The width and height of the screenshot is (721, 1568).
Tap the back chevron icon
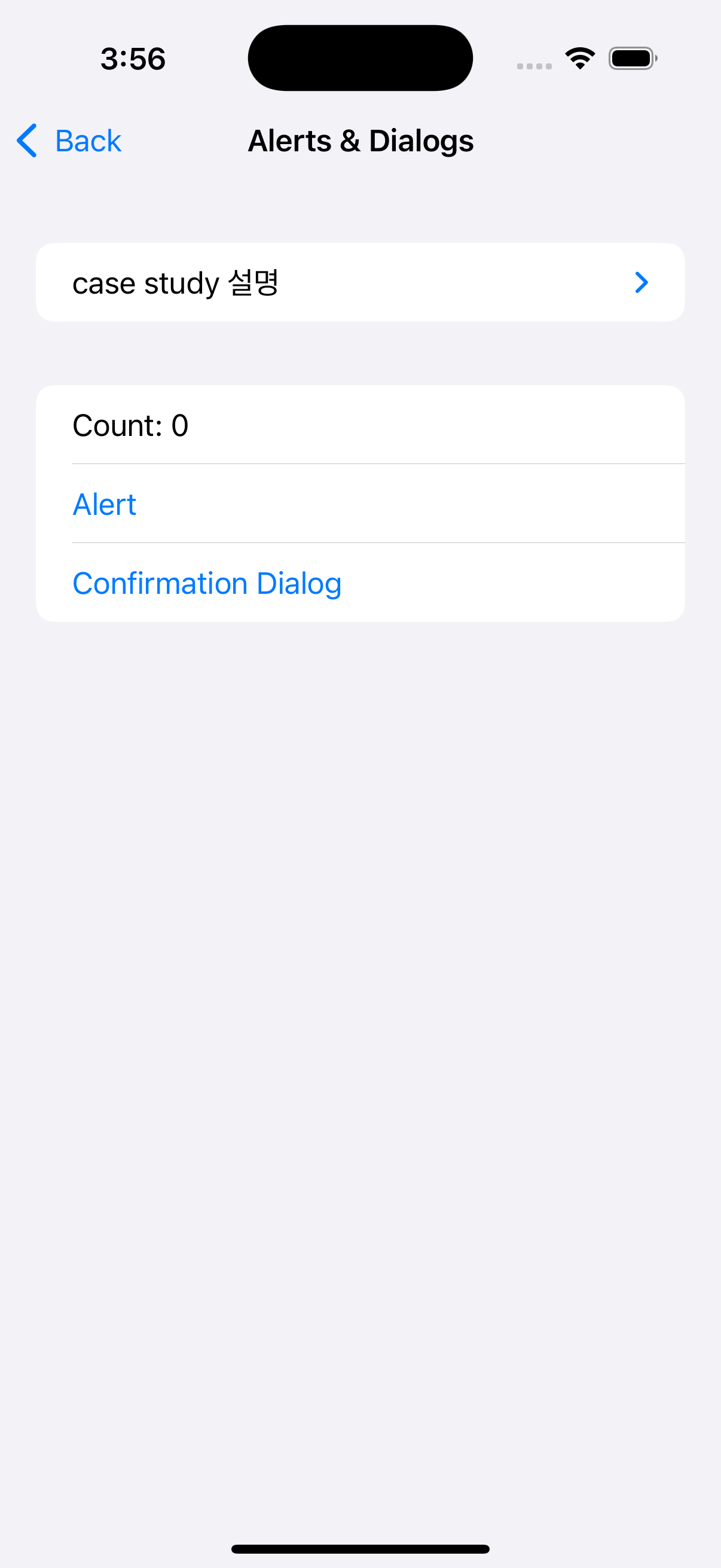(26, 140)
